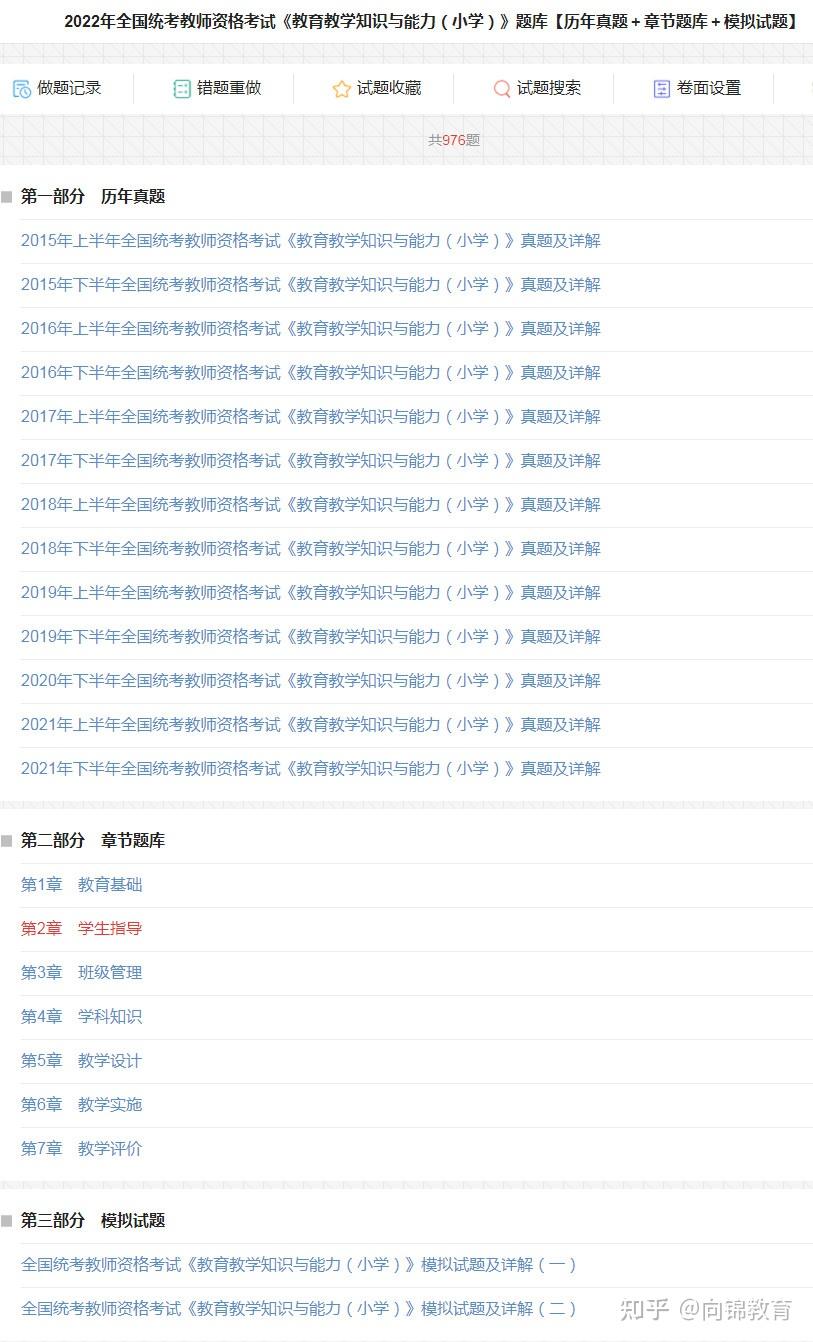813x1342 pixels.
Task: Open the 2016年下半年 真题及详解
Action: pyautogui.click(x=311, y=373)
